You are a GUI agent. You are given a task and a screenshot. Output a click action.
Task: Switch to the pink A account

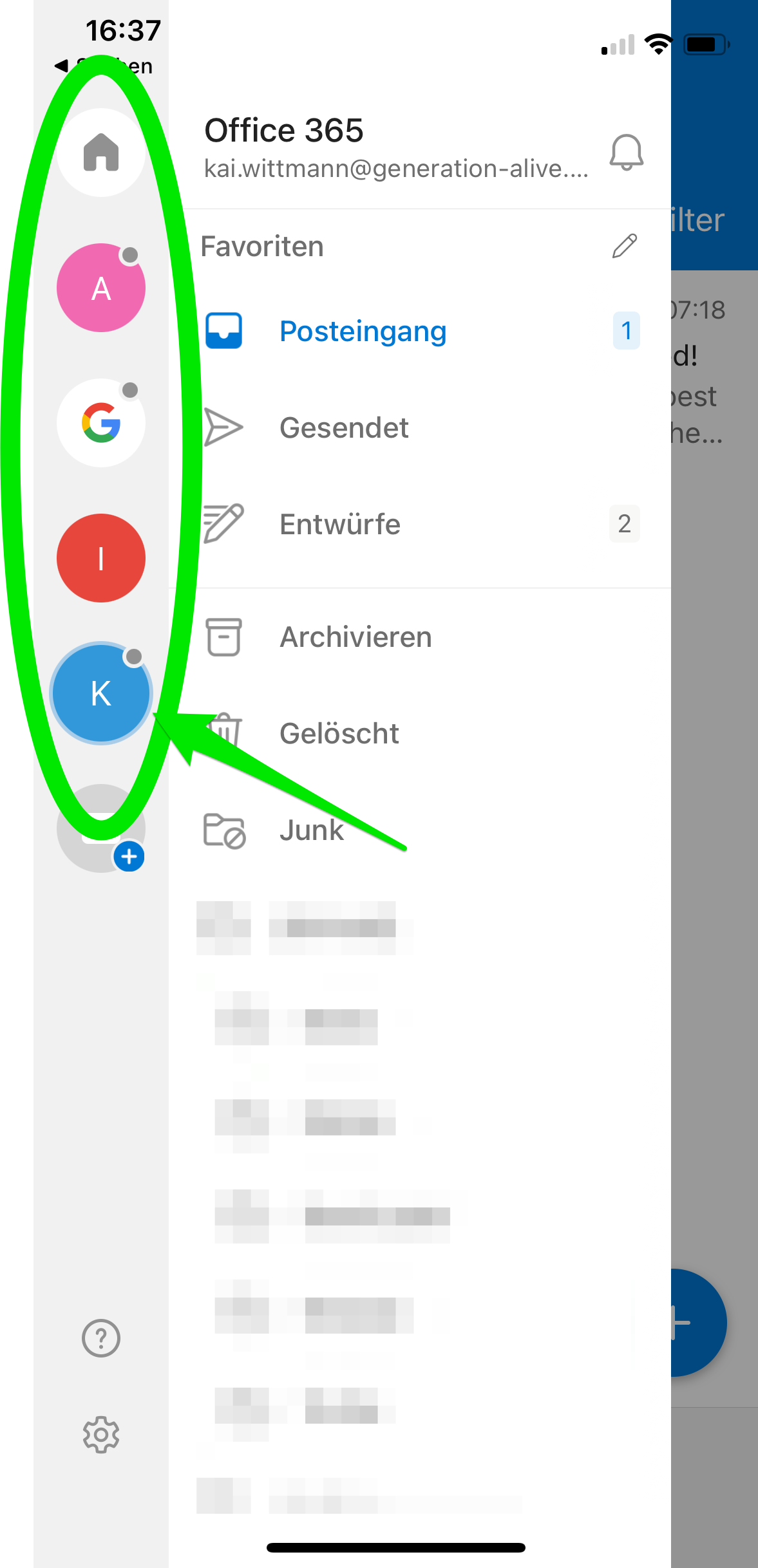pyautogui.click(x=101, y=288)
